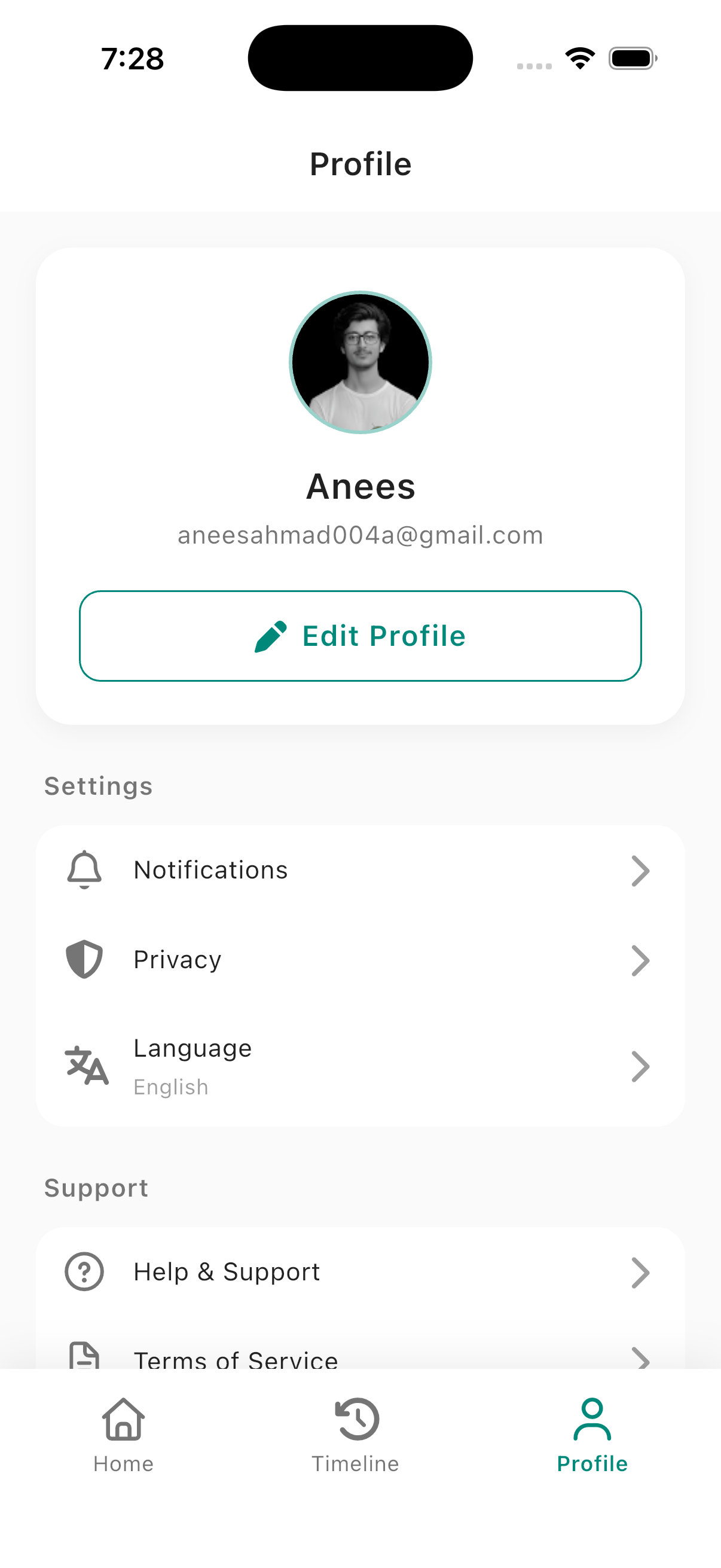Open the Privacy settings row
The image size is (721, 1568).
pyautogui.click(x=360, y=959)
